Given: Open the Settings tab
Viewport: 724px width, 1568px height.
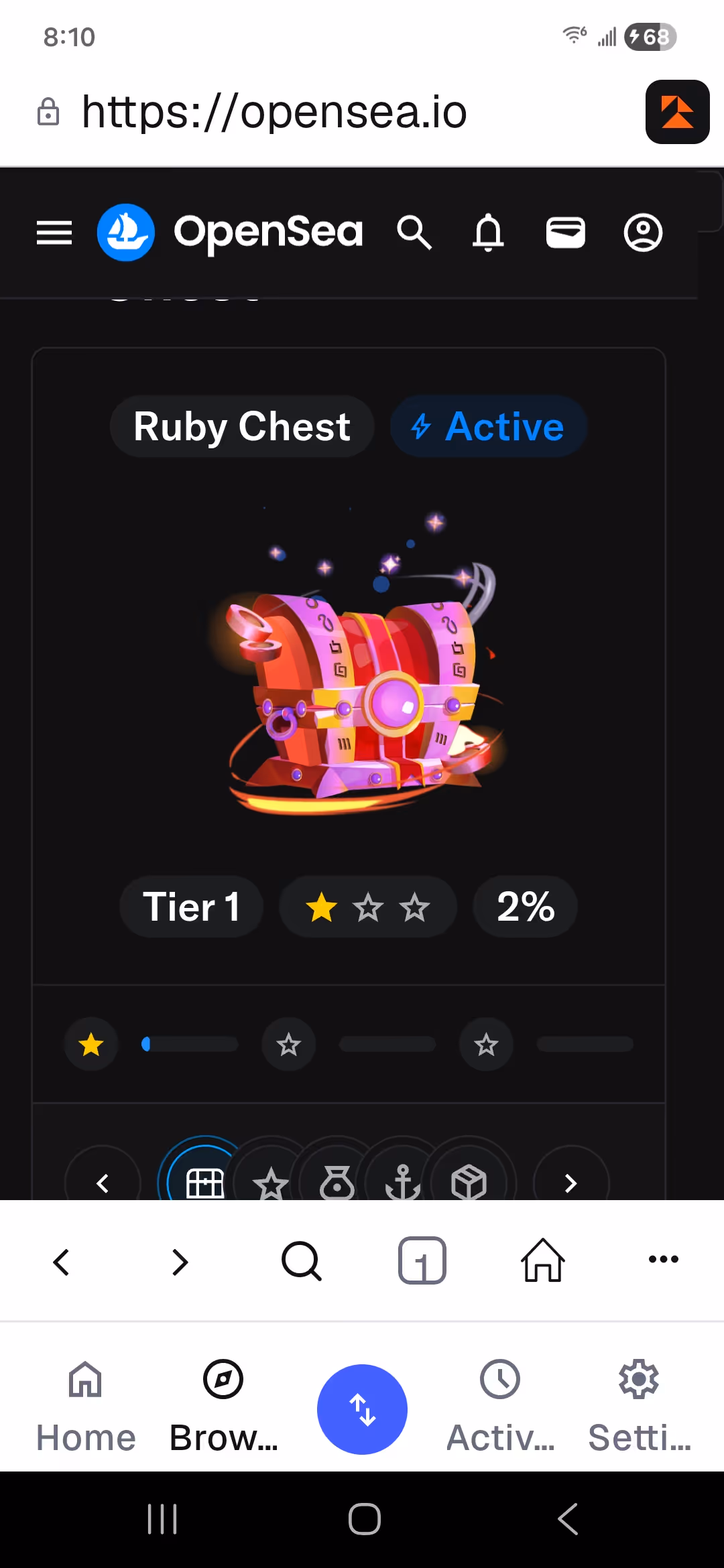Looking at the screenshot, I should (x=639, y=1407).
